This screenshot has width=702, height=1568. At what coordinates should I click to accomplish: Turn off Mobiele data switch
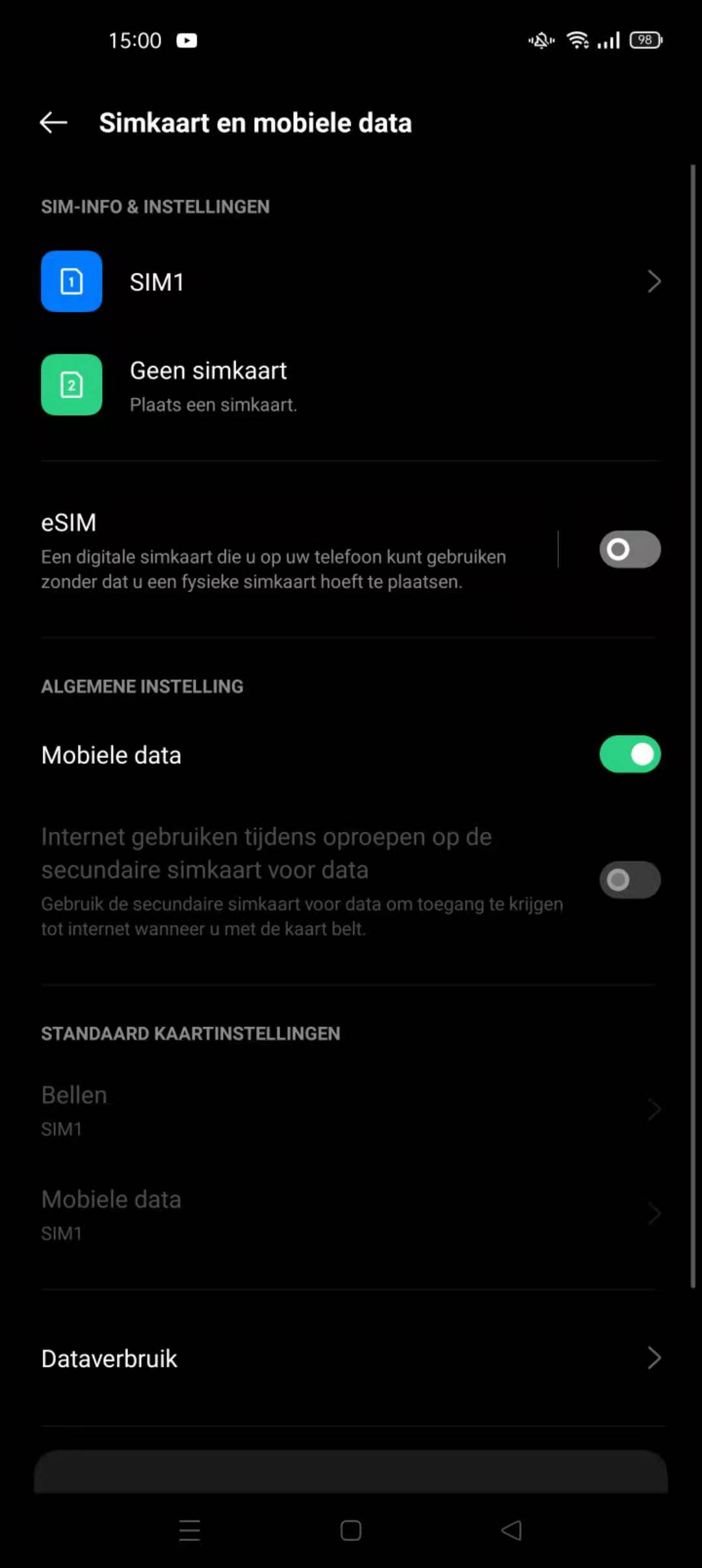pos(629,754)
